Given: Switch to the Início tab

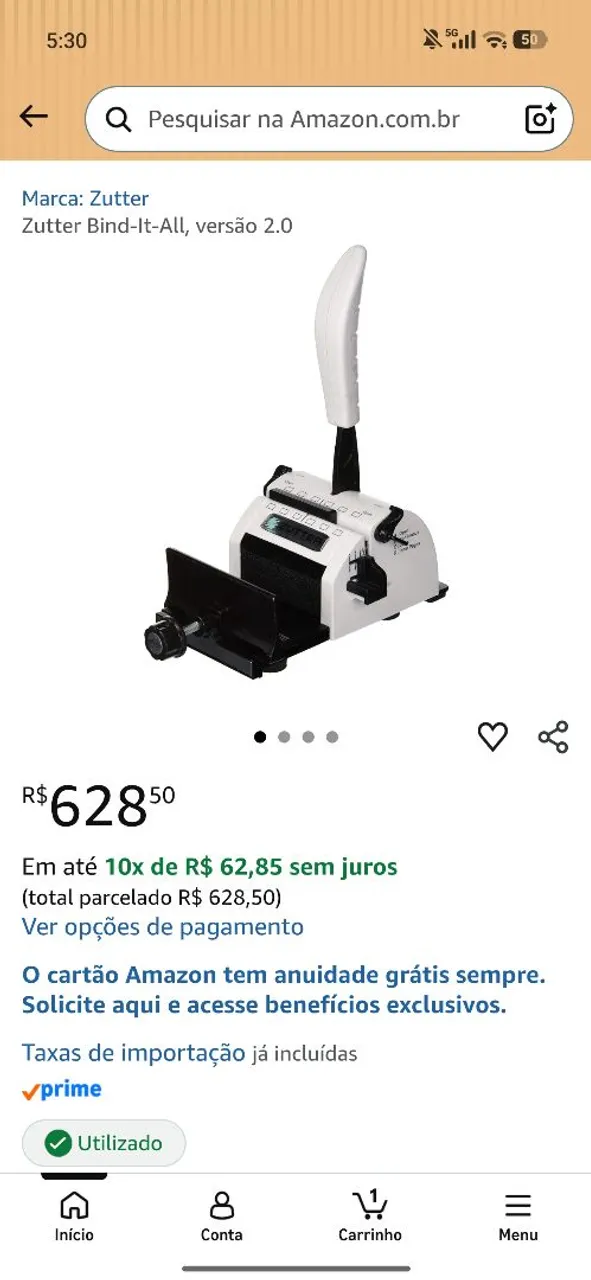Looking at the screenshot, I should tap(74, 1216).
